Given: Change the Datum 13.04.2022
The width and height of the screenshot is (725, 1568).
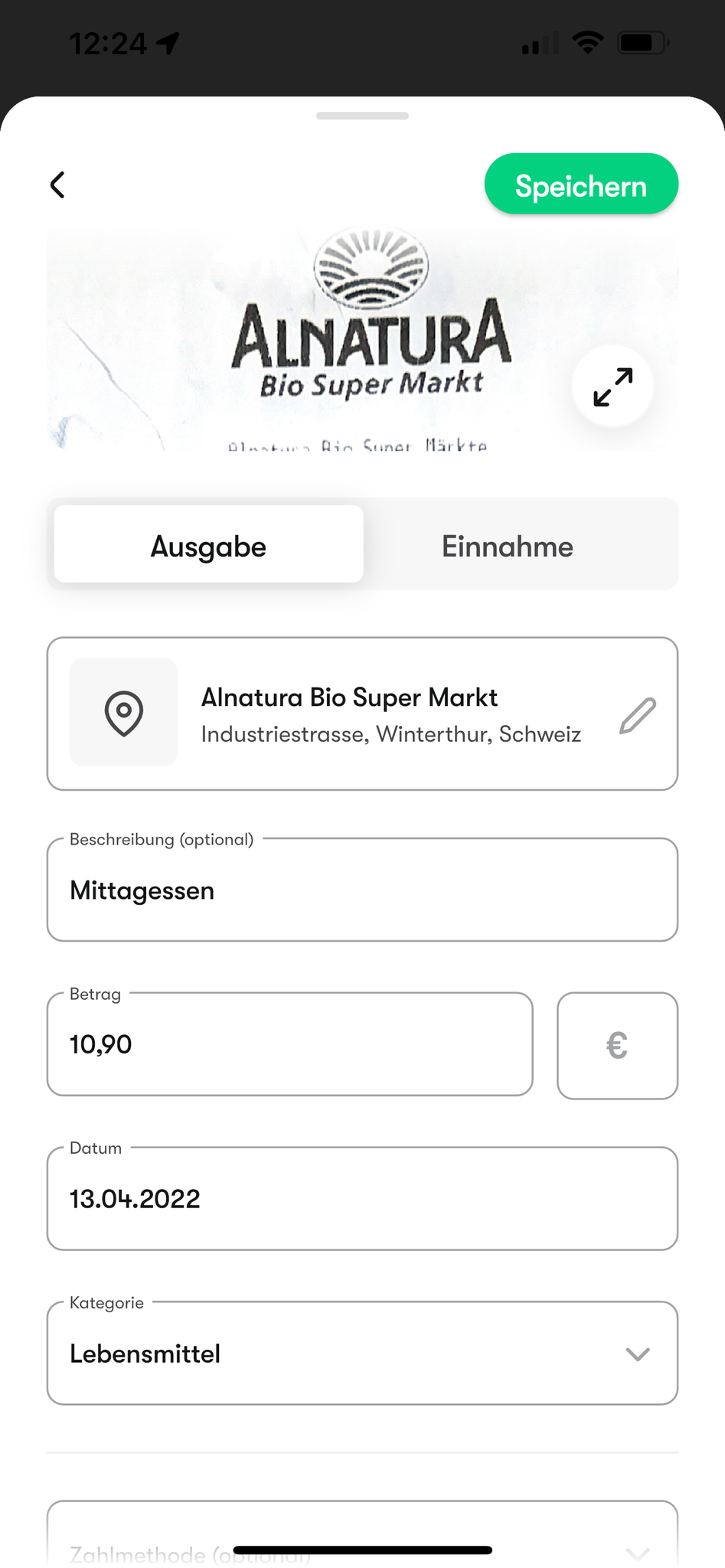Looking at the screenshot, I should point(362,1198).
